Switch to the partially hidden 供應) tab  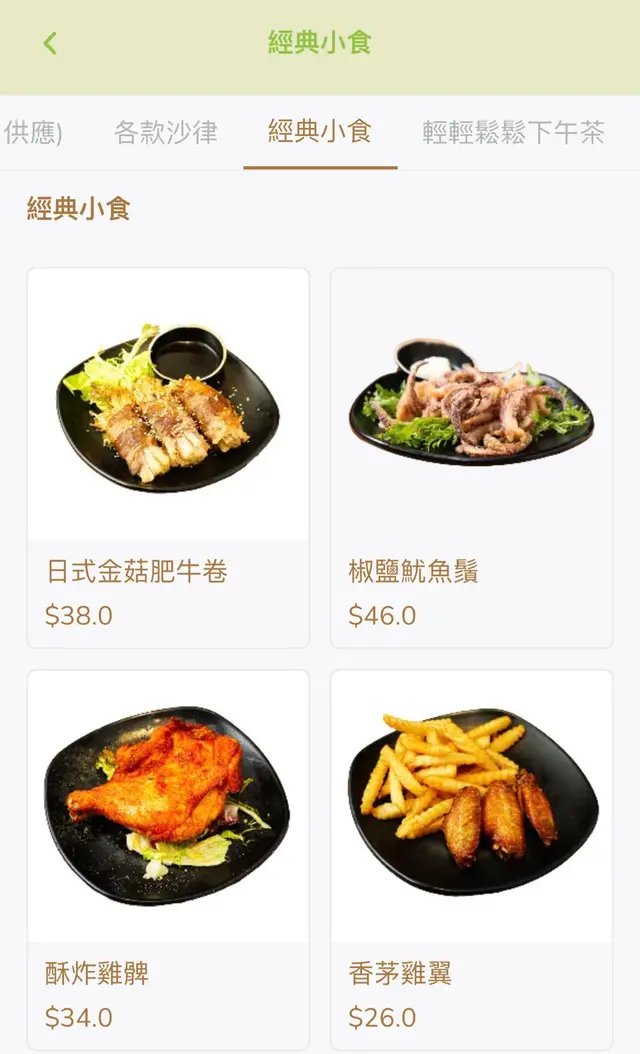pyautogui.click(x=33, y=133)
